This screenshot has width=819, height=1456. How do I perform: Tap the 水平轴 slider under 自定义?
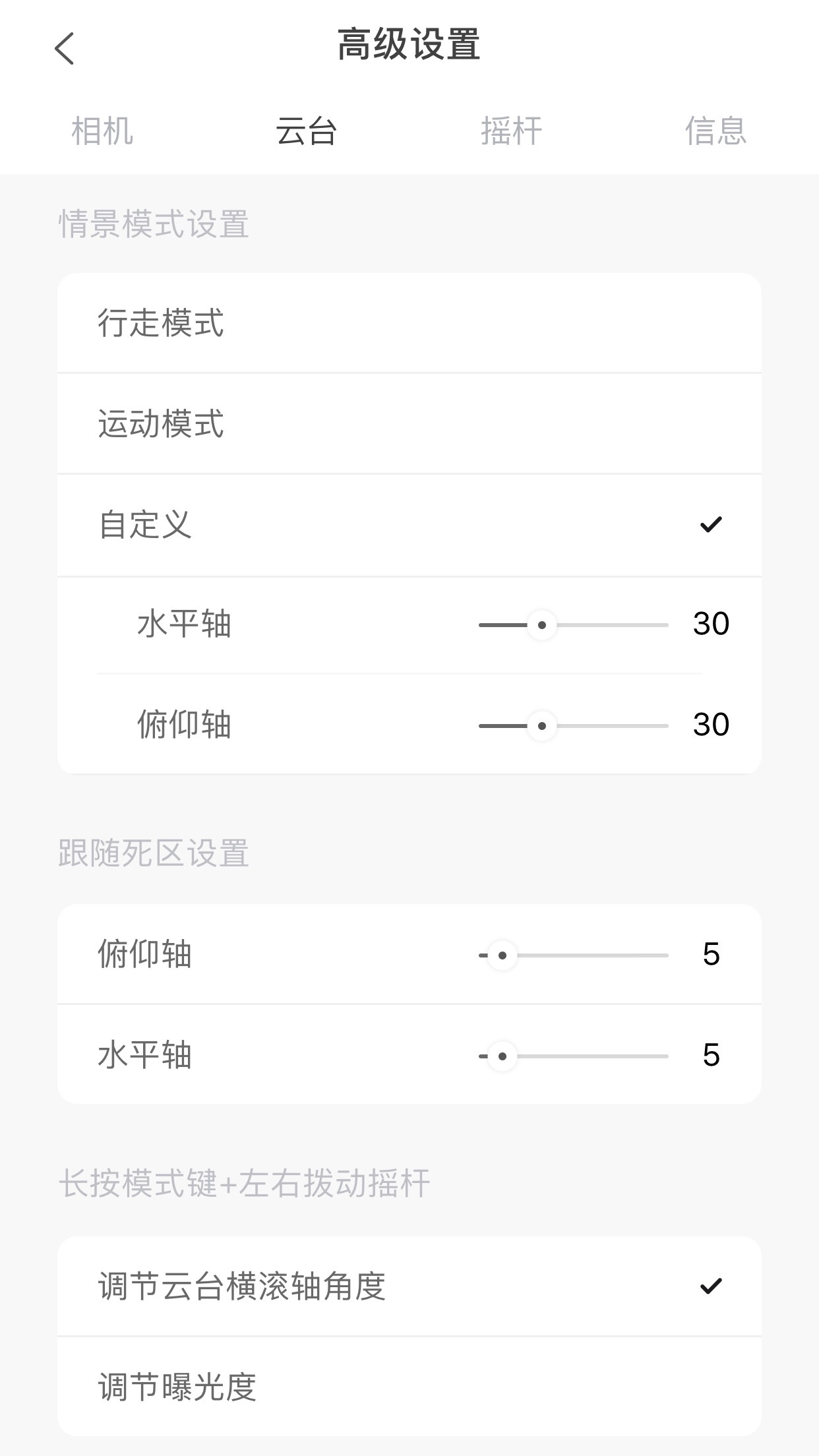[542, 625]
